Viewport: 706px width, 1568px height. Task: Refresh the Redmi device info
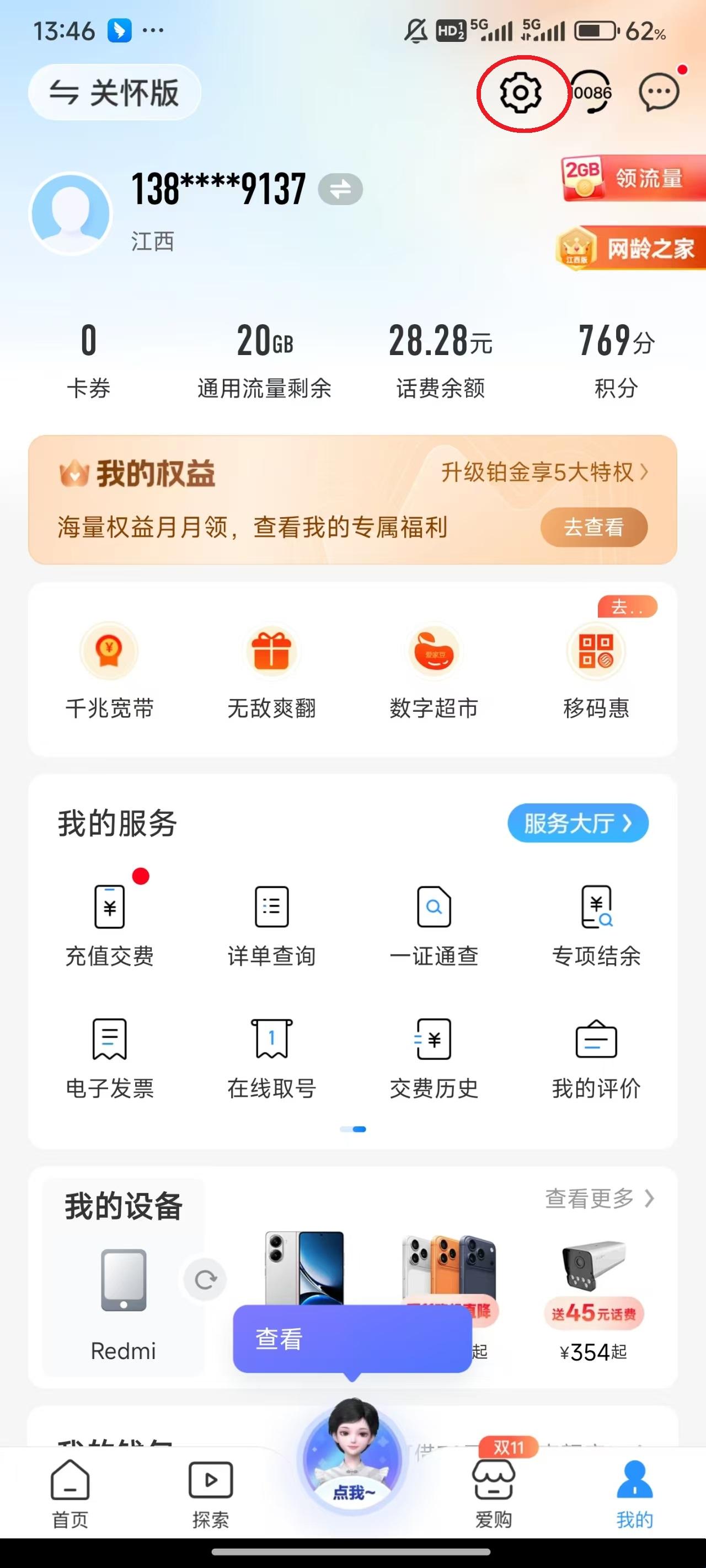[205, 1280]
